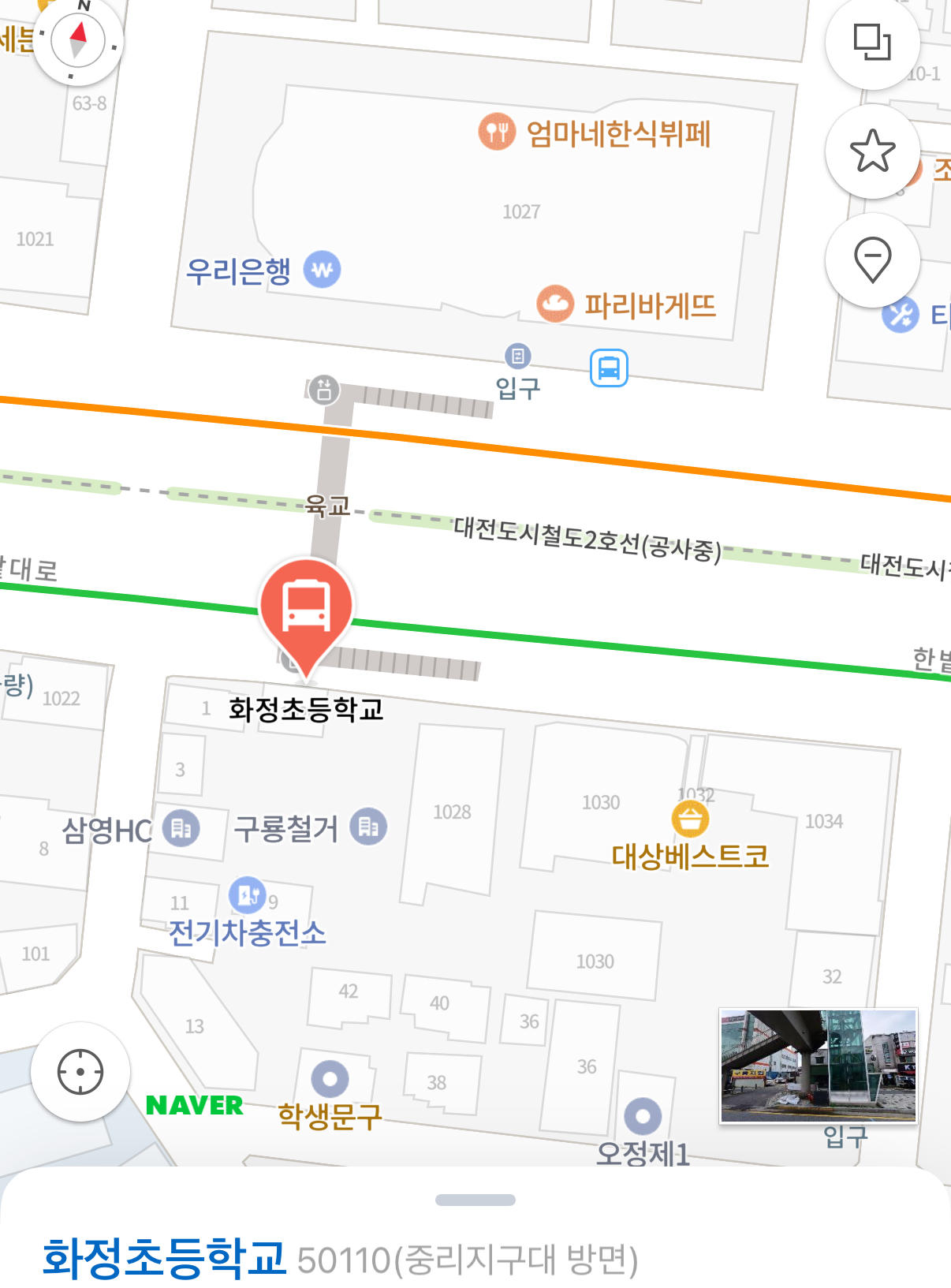Open the street view photo thumbnail
This screenshot has height=1288, width=951.
(x=819, y=1066)
